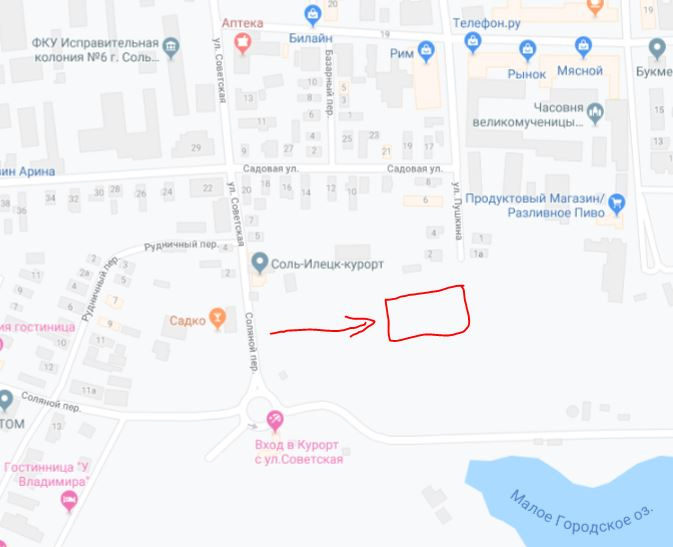
Task: Select Часовня великомученицы chapel marker
Action: click(597, 111)
